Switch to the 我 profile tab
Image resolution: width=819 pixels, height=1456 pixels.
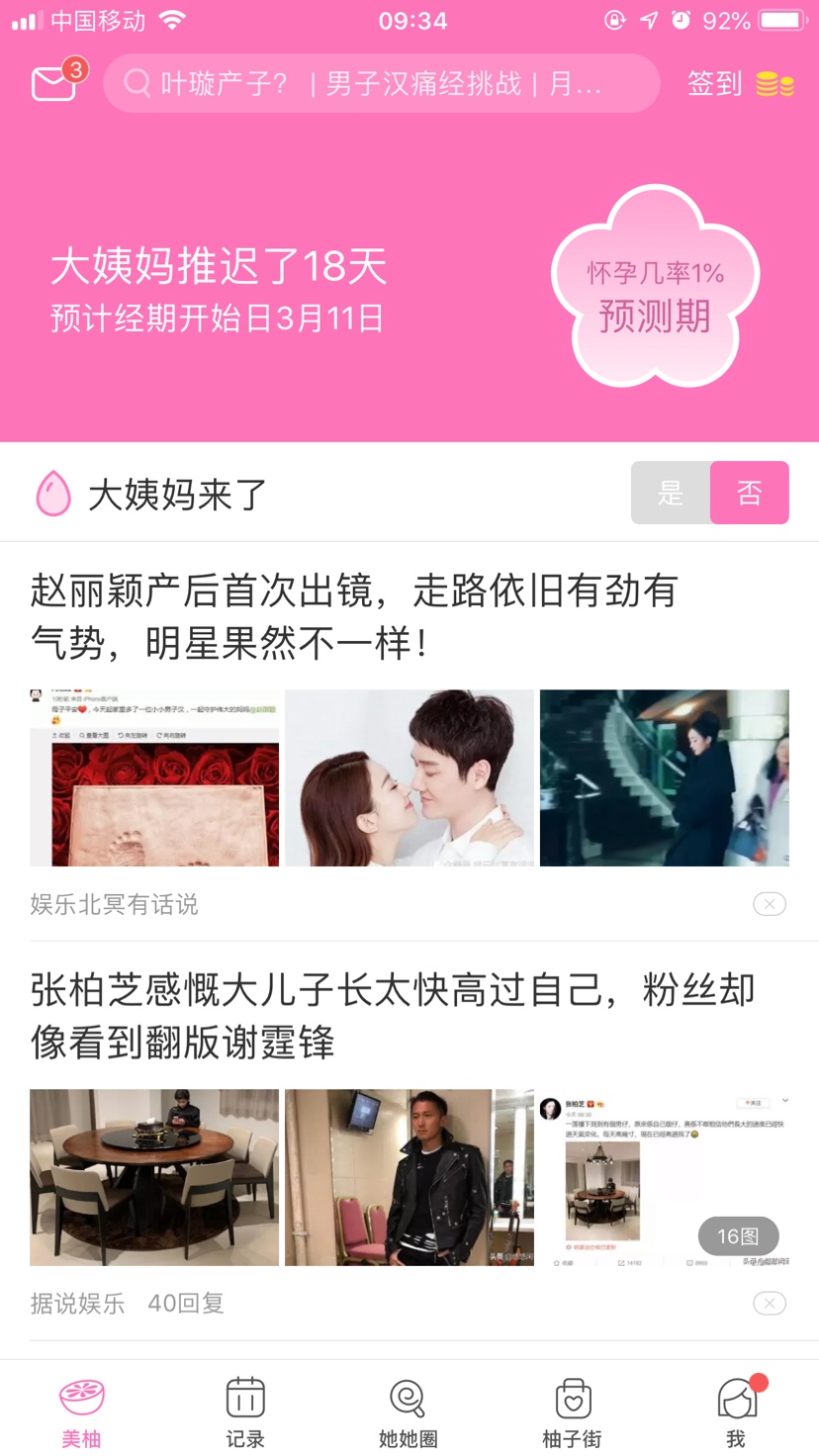pos(736,1411)
